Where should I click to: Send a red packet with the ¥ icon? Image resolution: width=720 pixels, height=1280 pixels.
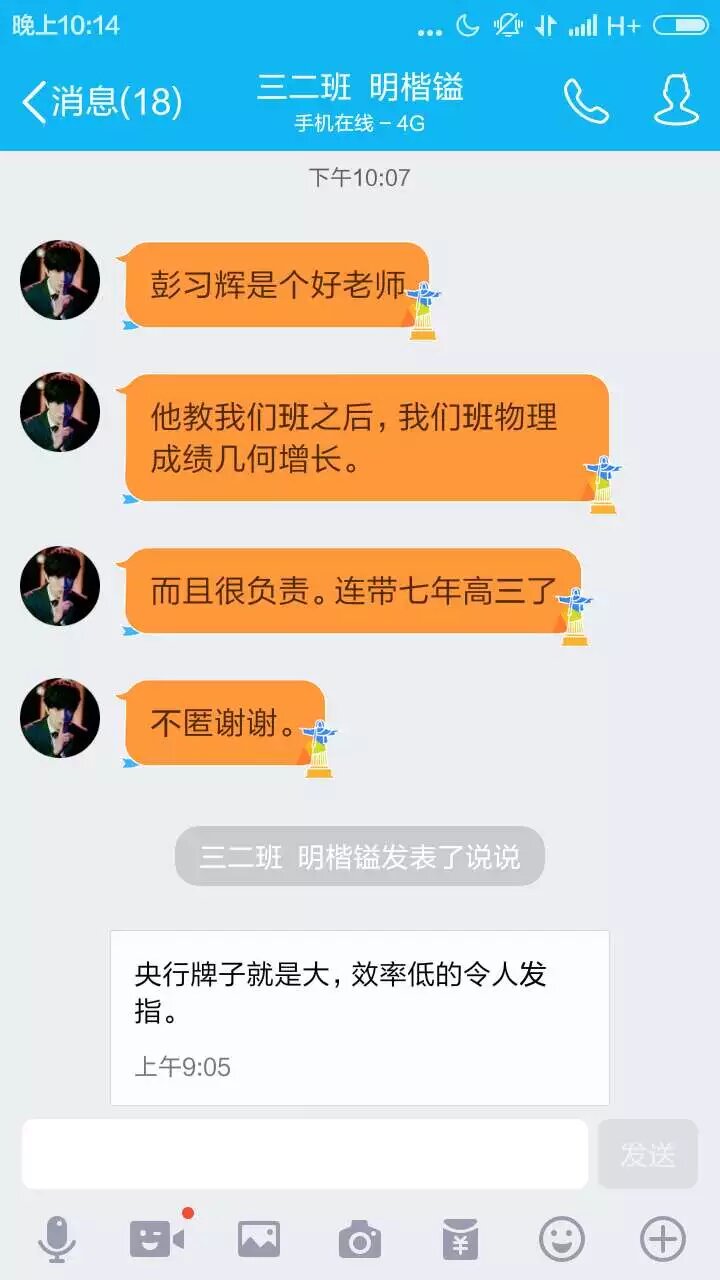460,1240
